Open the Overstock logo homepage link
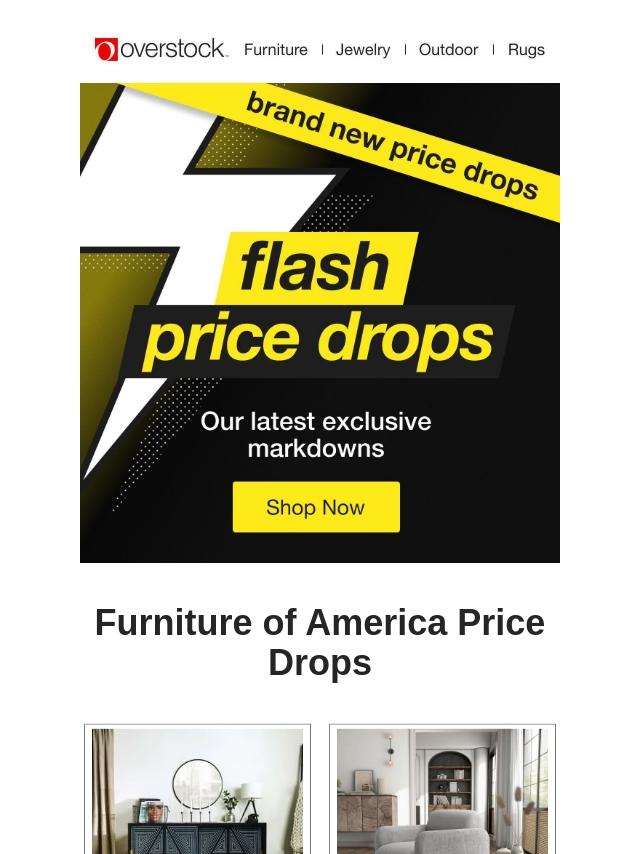640x854 pixels. pyautogui.click(x=161, y=49)
